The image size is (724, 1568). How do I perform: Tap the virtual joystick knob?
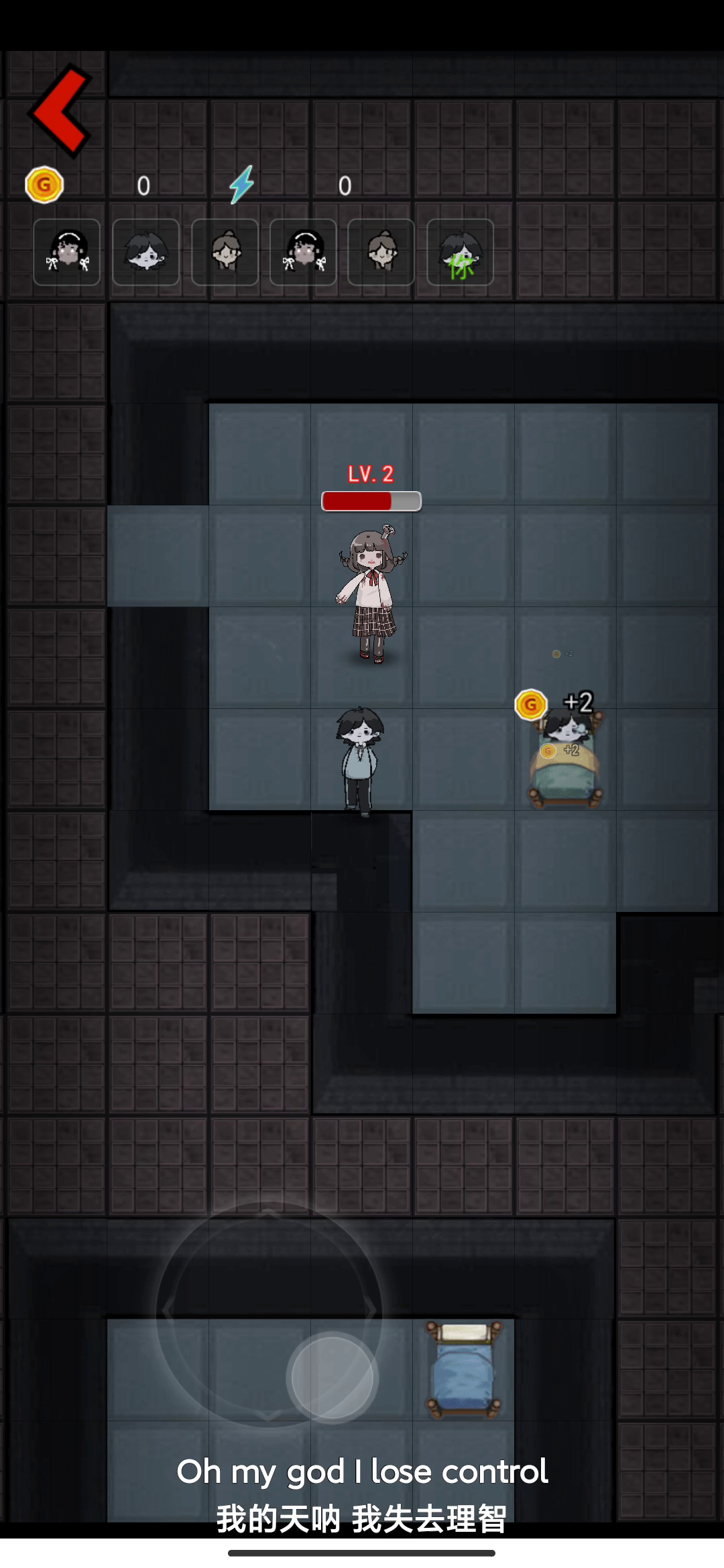click(x=333, y=1378)
